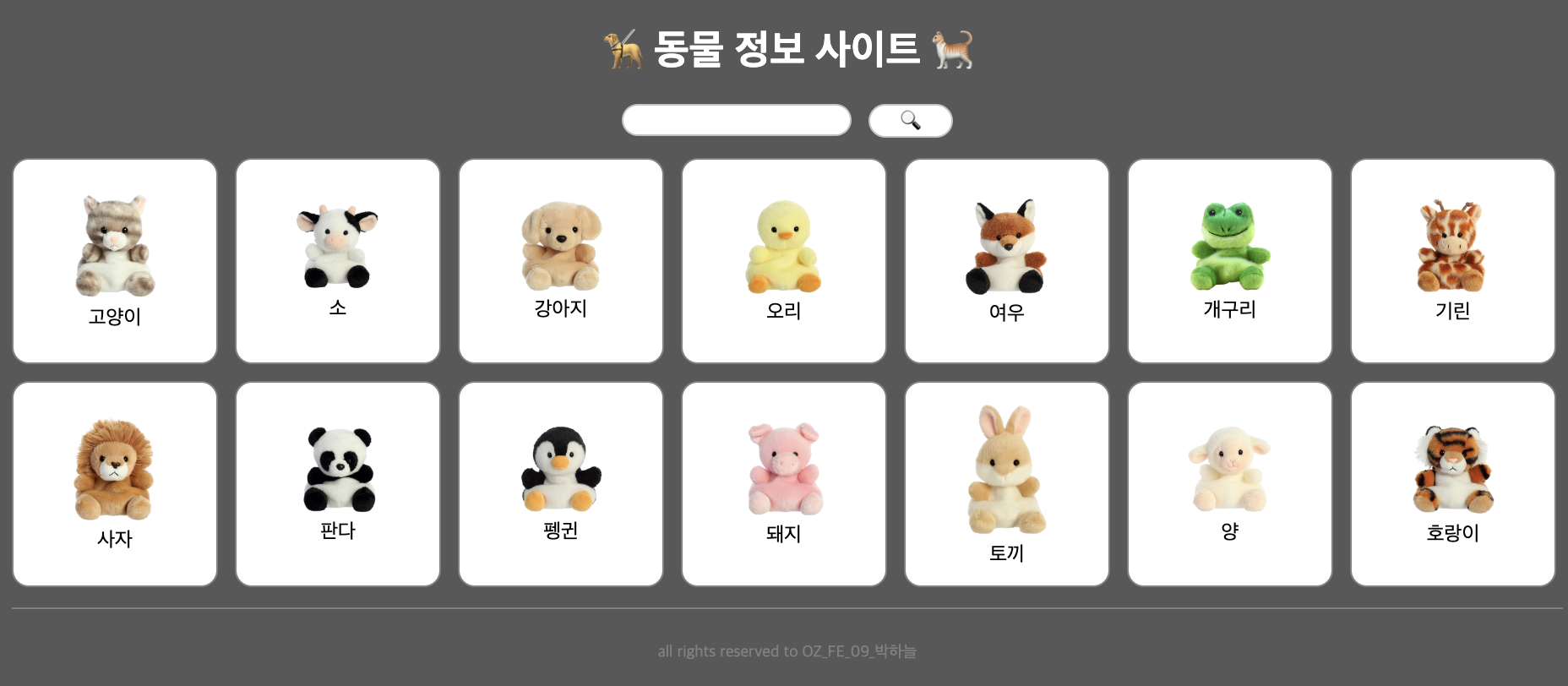Open the 펭귄 penguin card
1568x686 pixels.
pyautogui.click(x=561, y=484)
